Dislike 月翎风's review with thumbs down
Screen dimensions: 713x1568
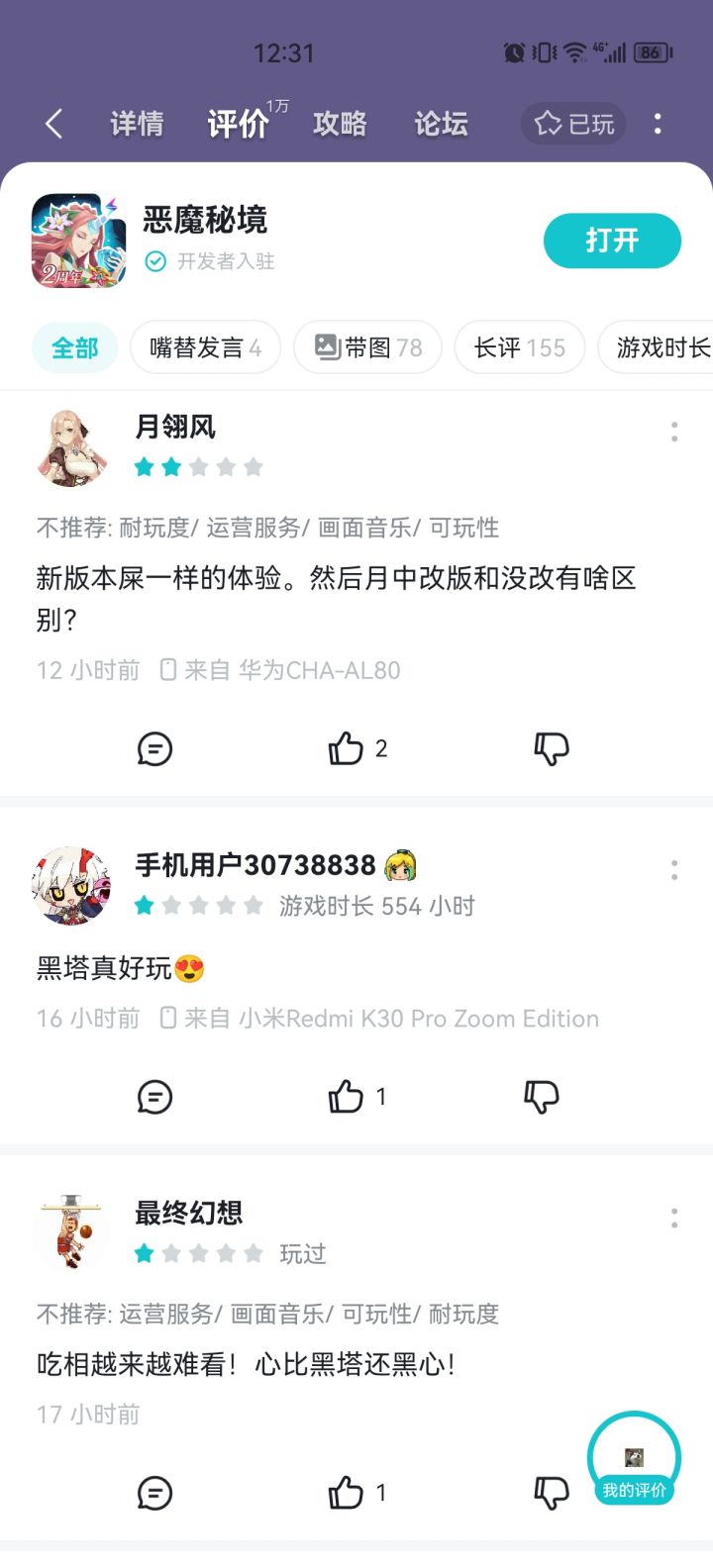pos(553,748)
